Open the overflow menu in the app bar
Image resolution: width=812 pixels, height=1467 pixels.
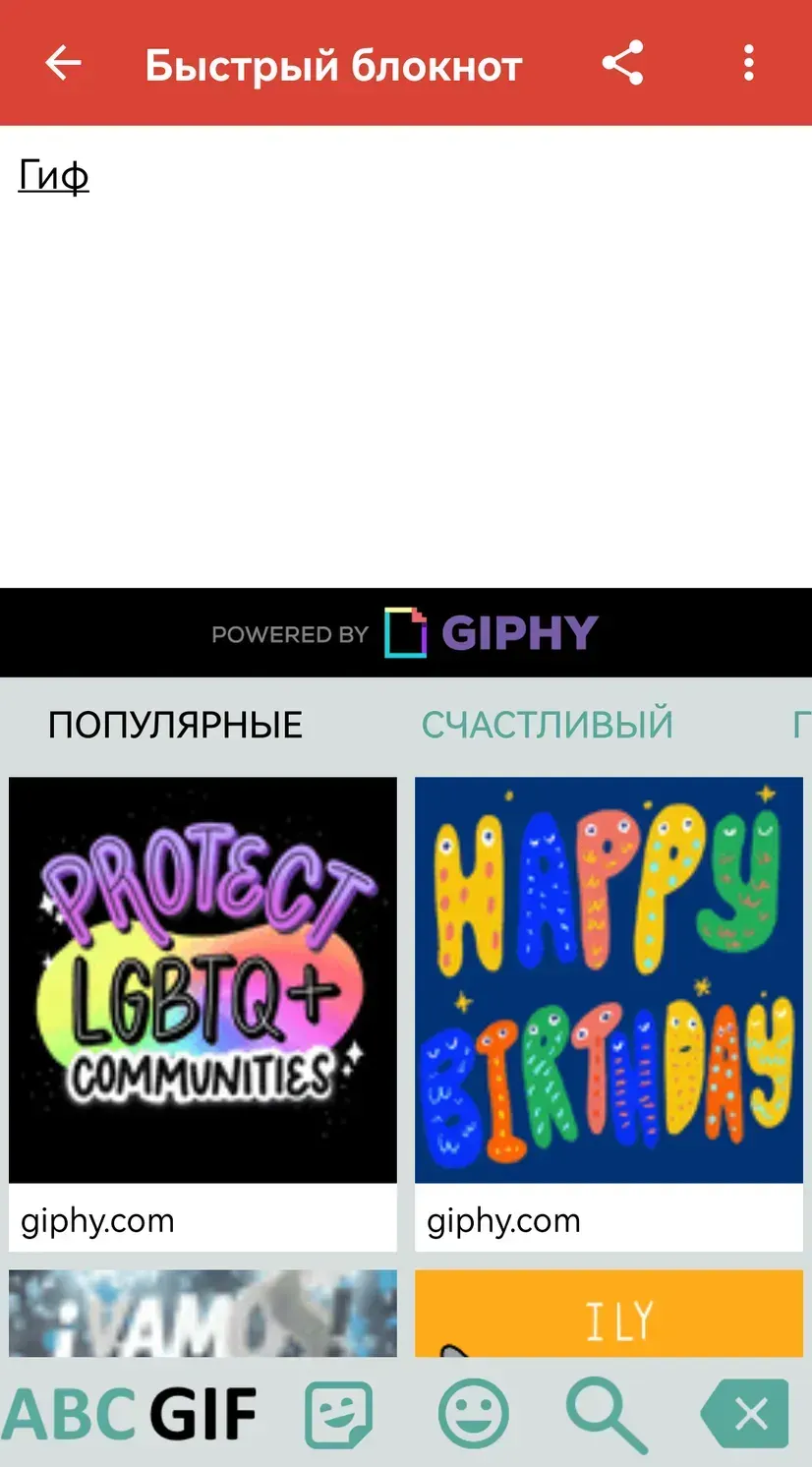click(x=748, y=62)
